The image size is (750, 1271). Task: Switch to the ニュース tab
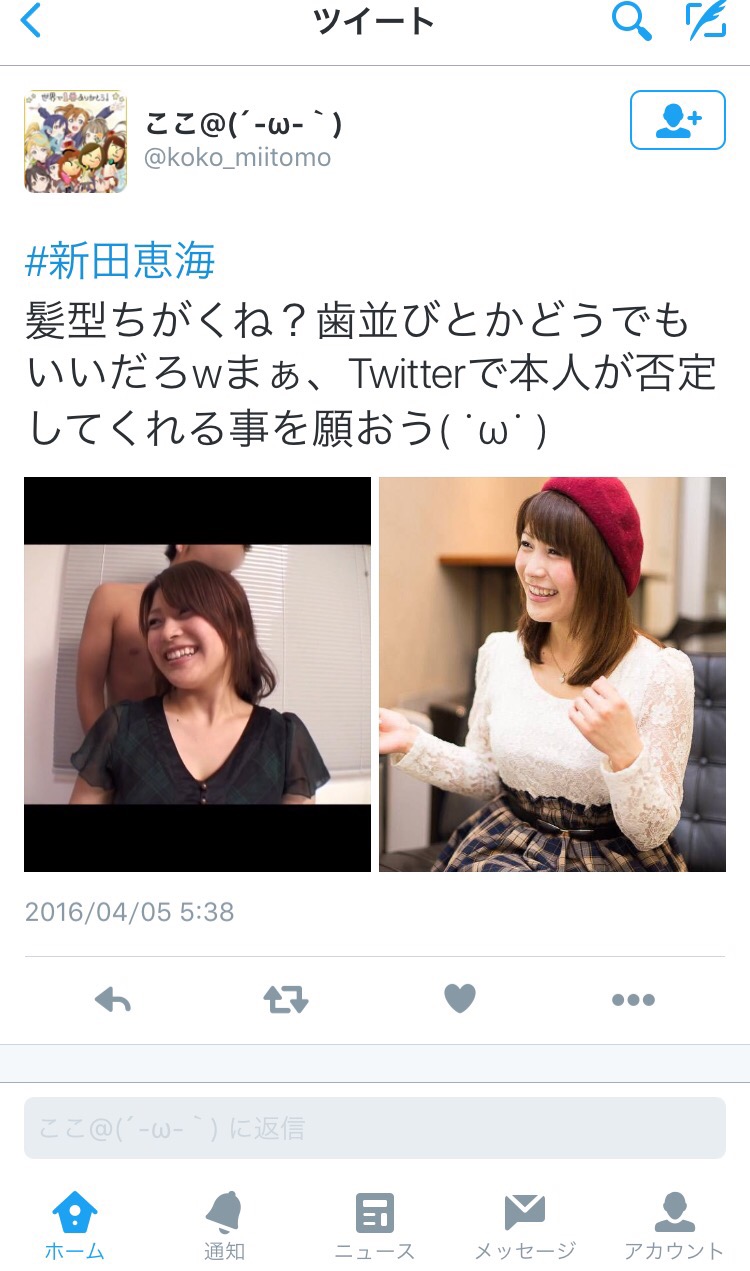pos(375,1225)
